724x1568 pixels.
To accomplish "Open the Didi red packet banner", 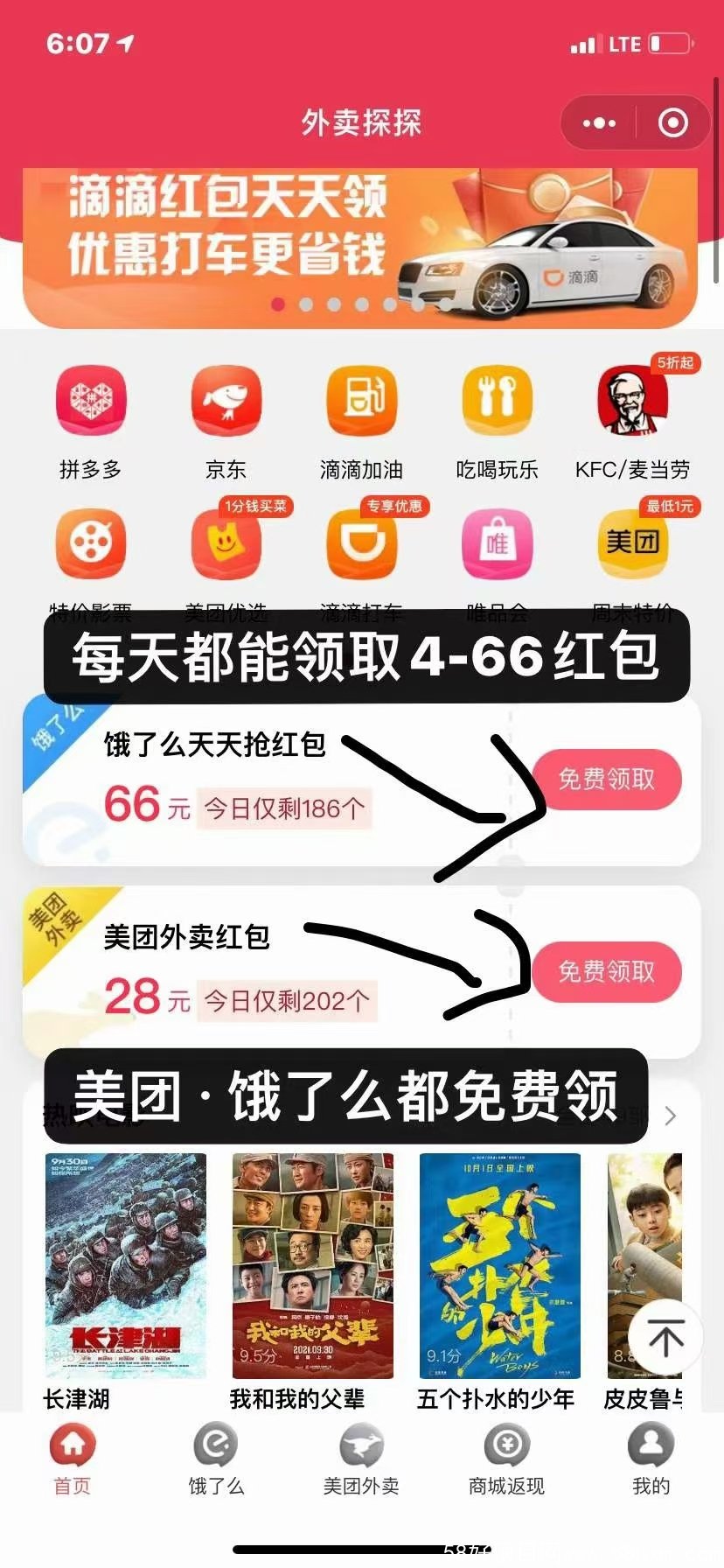I will (360, 247).
